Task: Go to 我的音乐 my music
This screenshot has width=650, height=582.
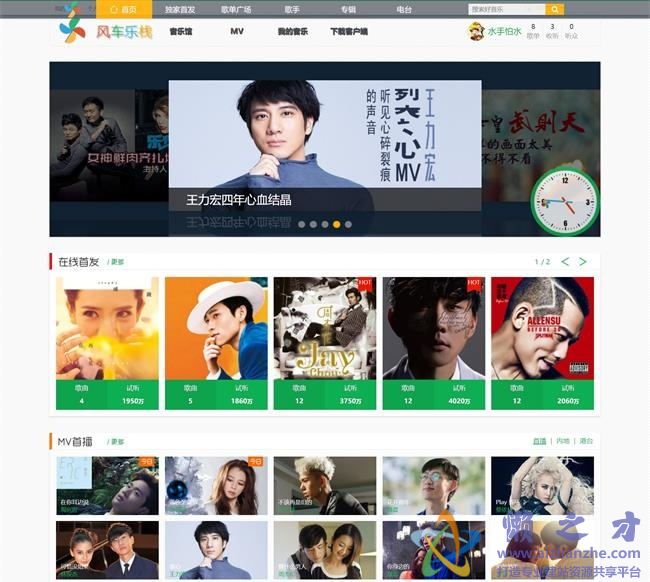Action: (x=292, y=32)
